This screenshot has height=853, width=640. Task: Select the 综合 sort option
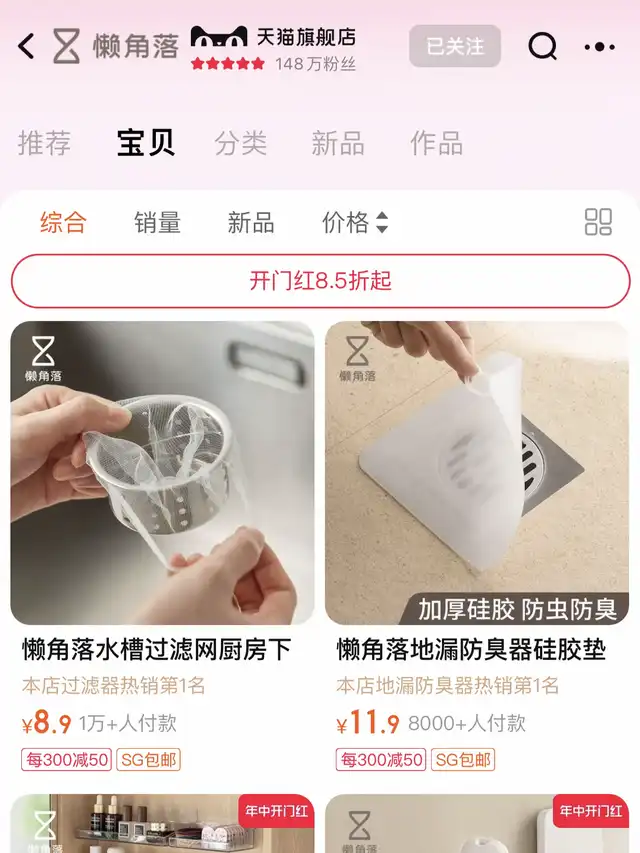point(63,222)
